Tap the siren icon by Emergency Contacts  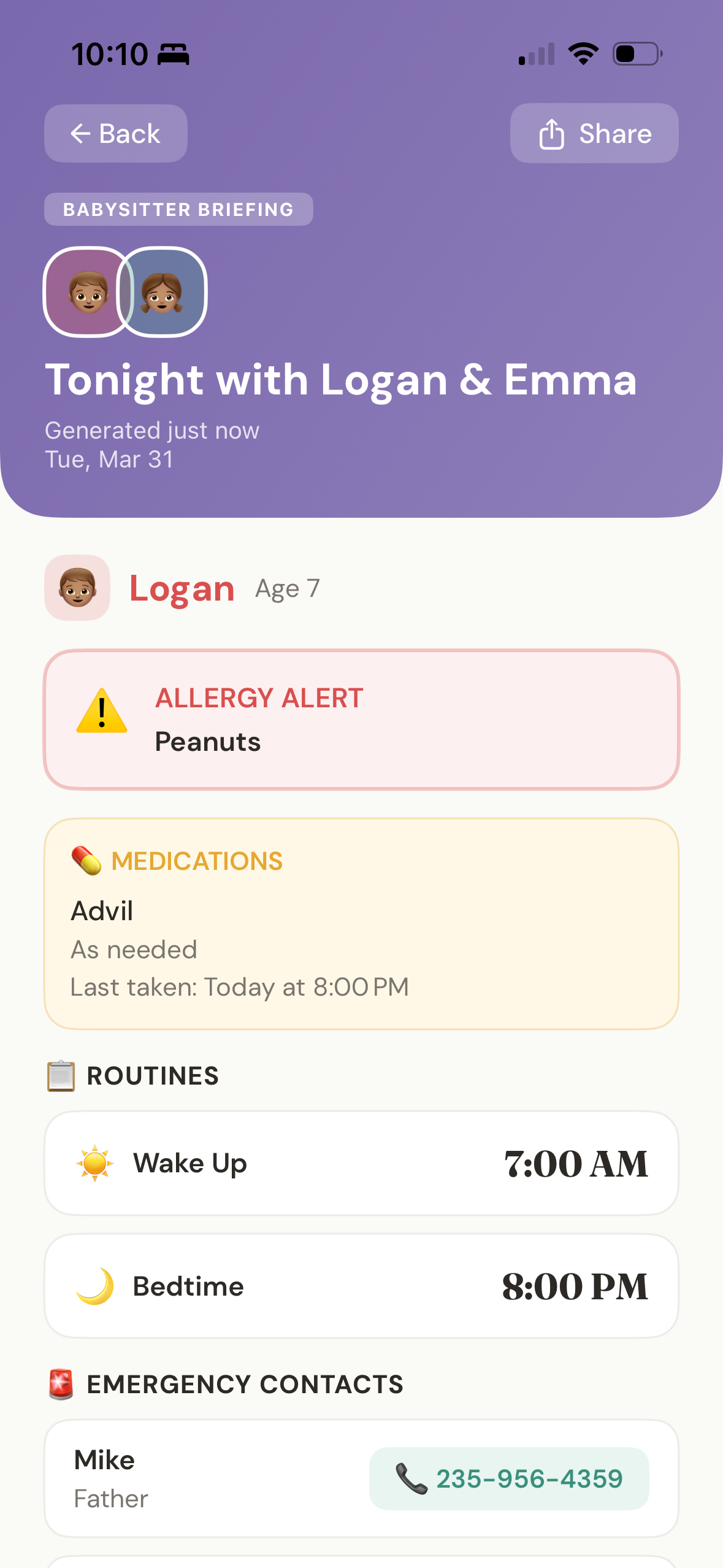pyautogui.click(x=61, y=1385)
